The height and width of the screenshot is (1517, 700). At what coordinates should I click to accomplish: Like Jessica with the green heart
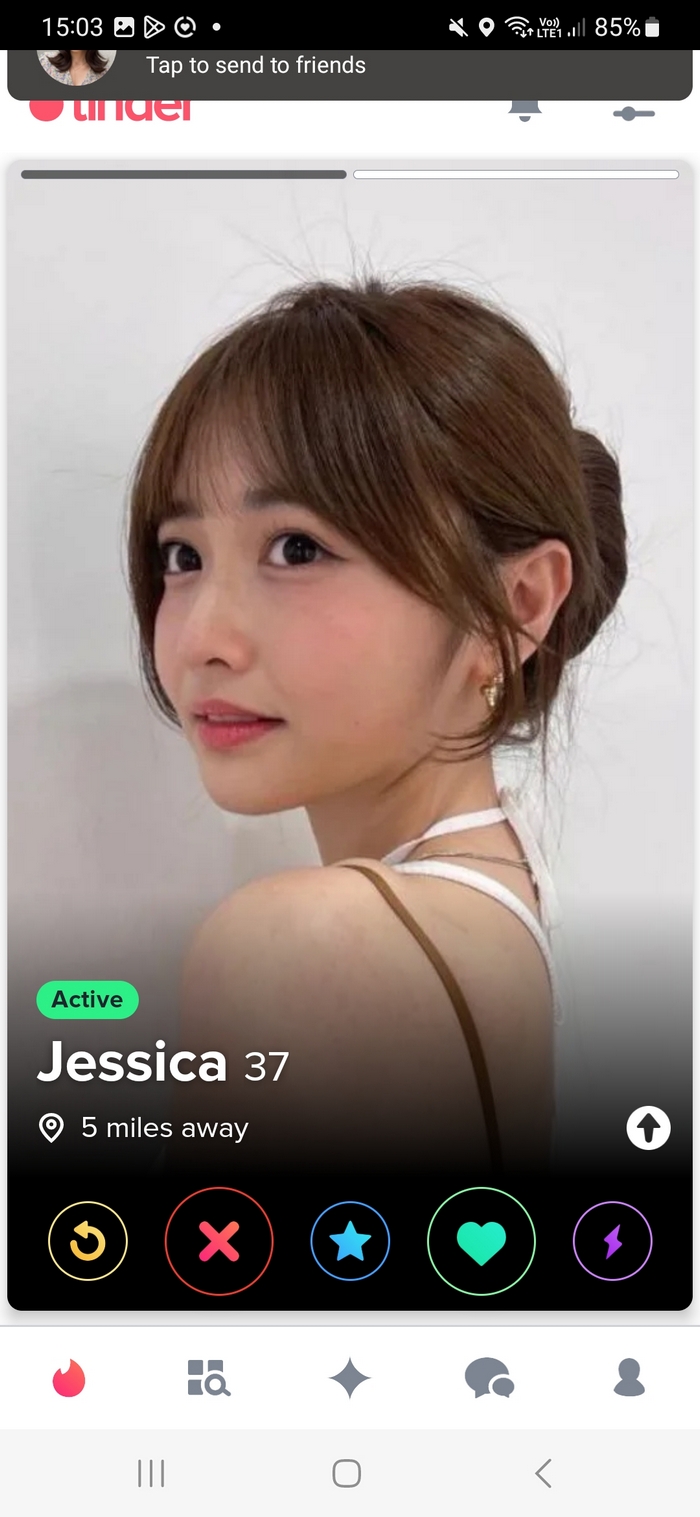click(481, 1241)
